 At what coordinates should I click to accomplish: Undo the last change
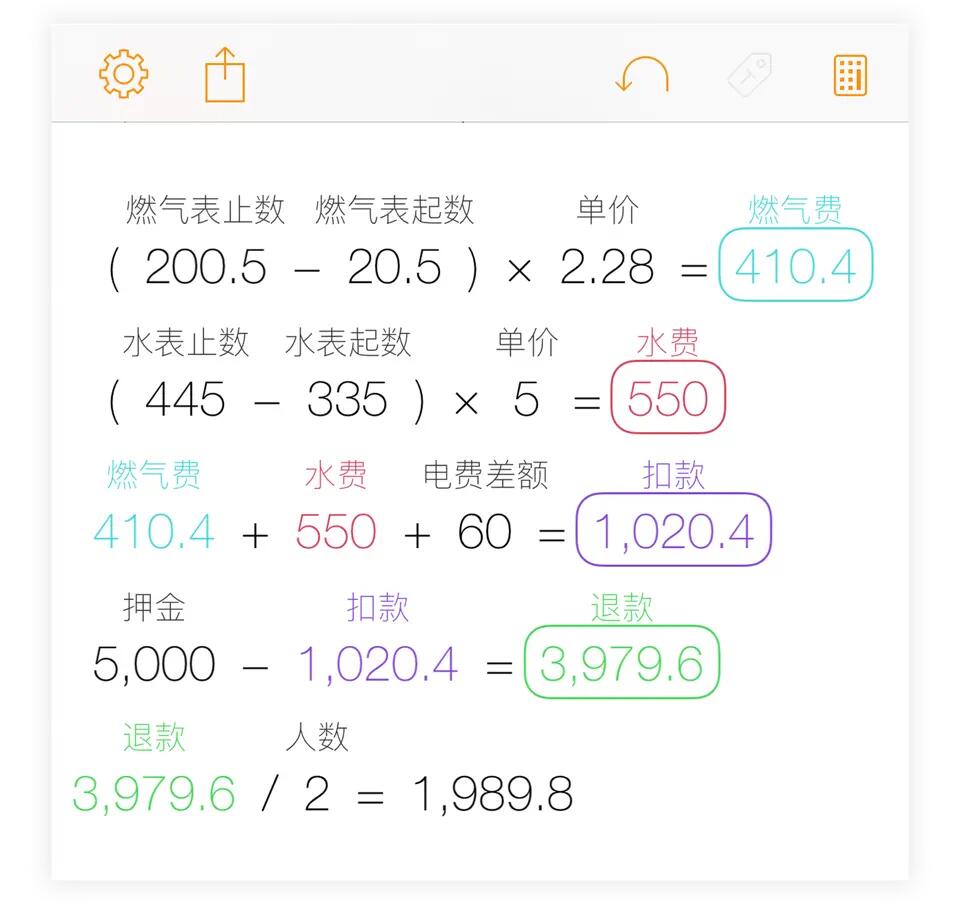tap(641, 76)
